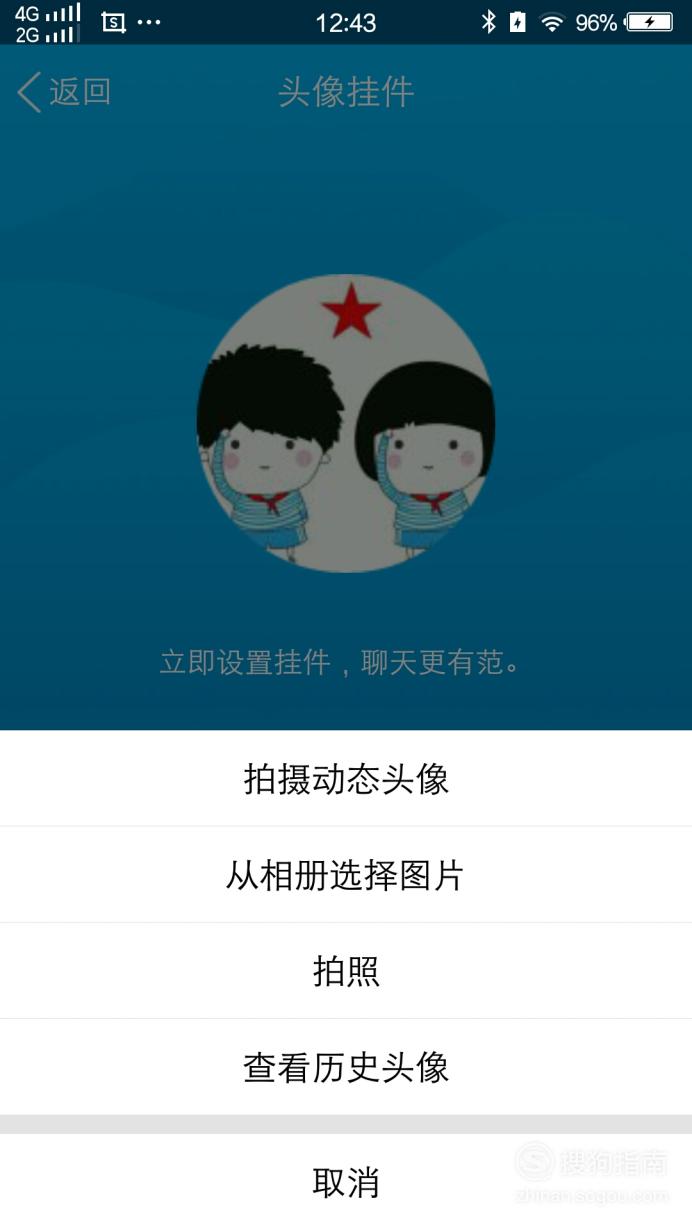The width and height of the screenshot is (692, 1230).
Task: Tap 拍照 to take a photo
Action: [346, 971]
